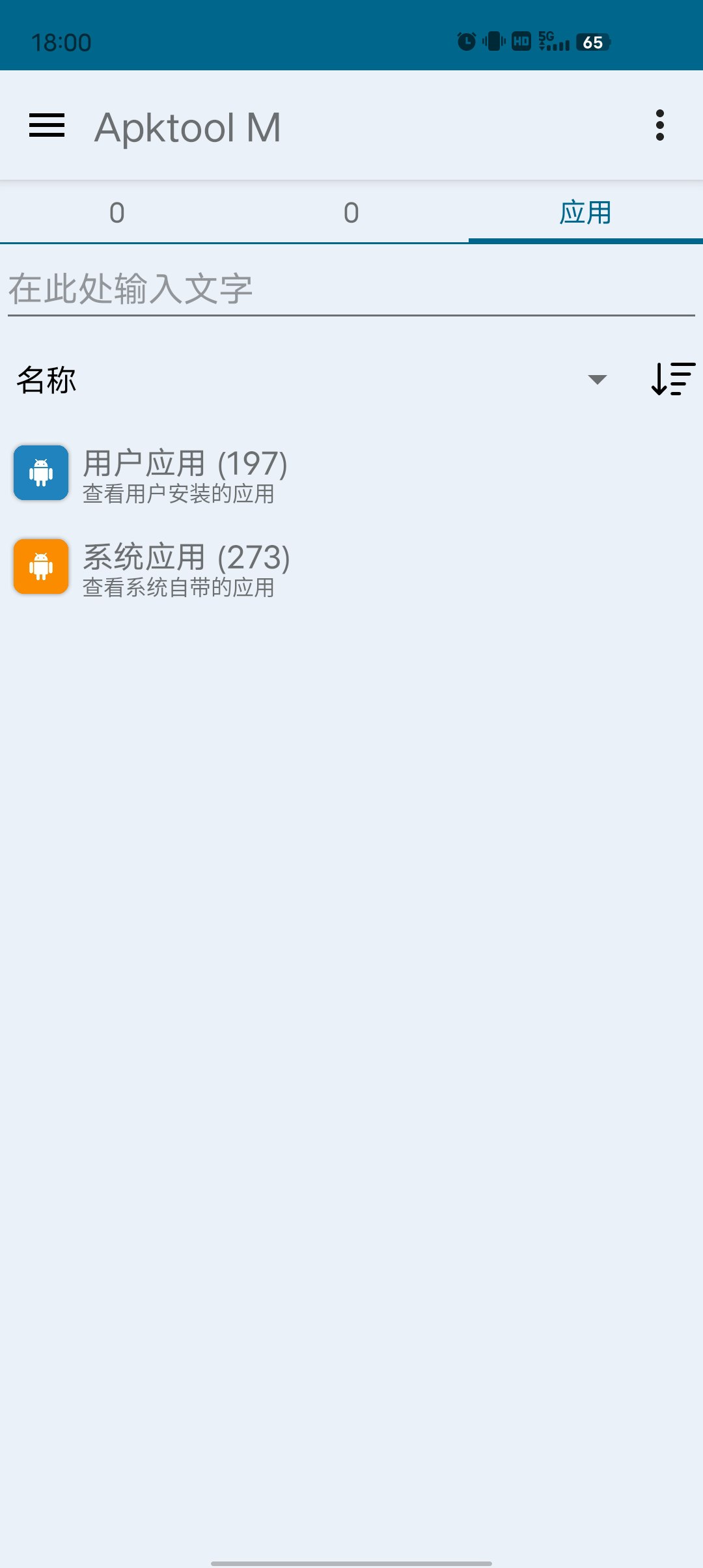Expand the 名称 sort dropdown
703x1568 pixels.
click(312, 380)
